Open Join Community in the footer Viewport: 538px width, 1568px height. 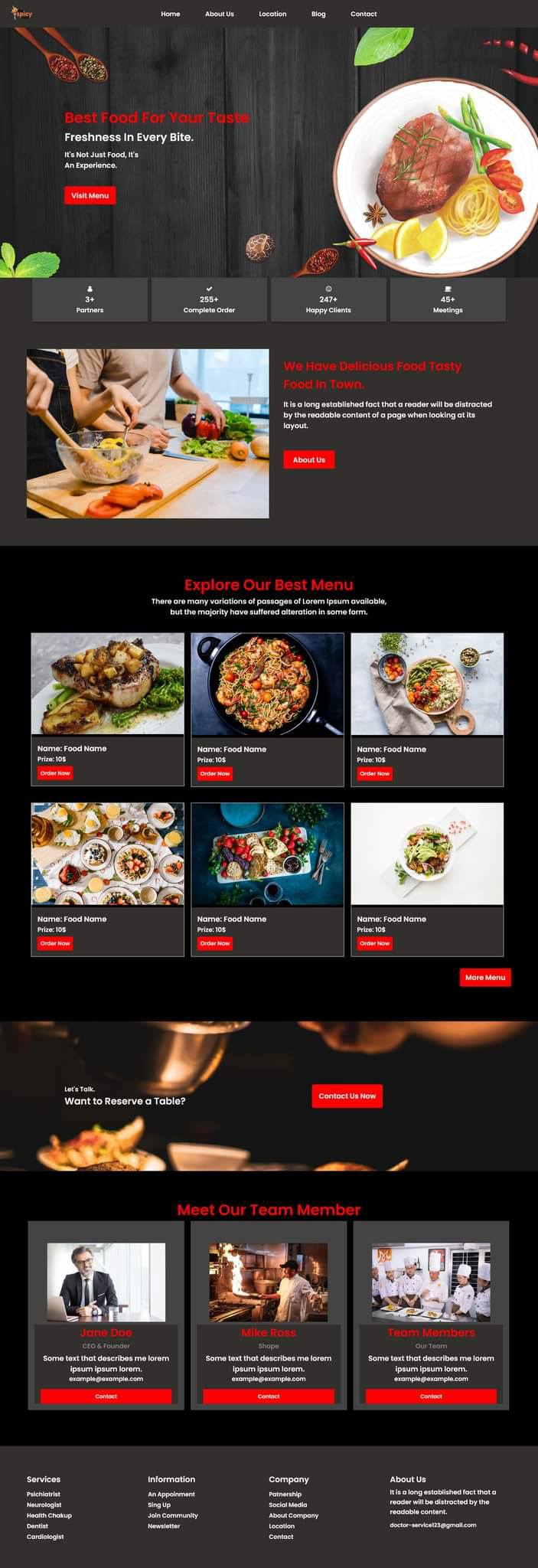[173, 1515]
